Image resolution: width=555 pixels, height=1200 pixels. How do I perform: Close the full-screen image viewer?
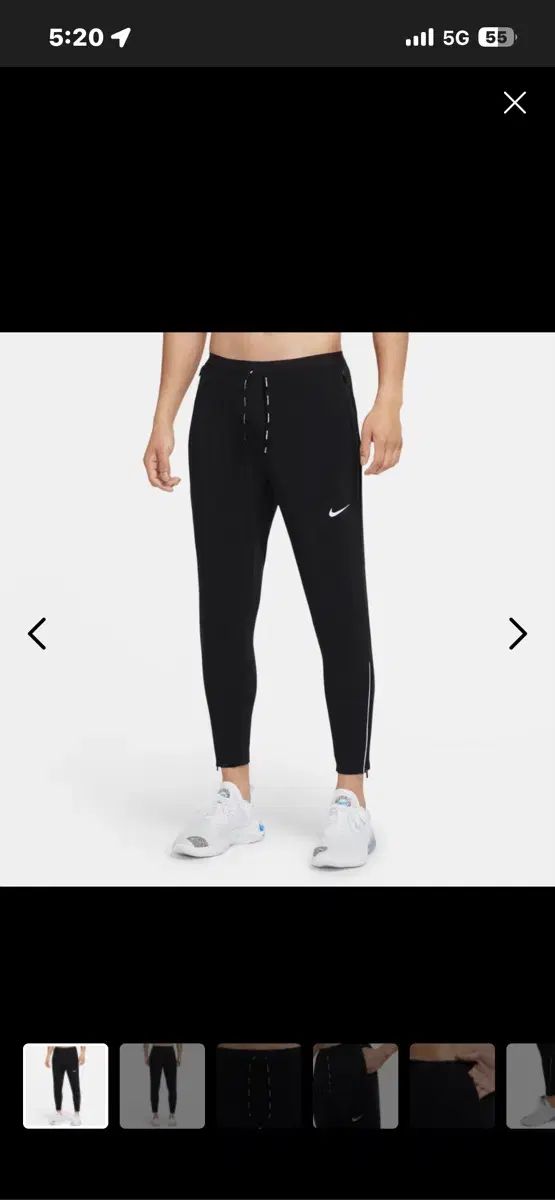point(515,102)
